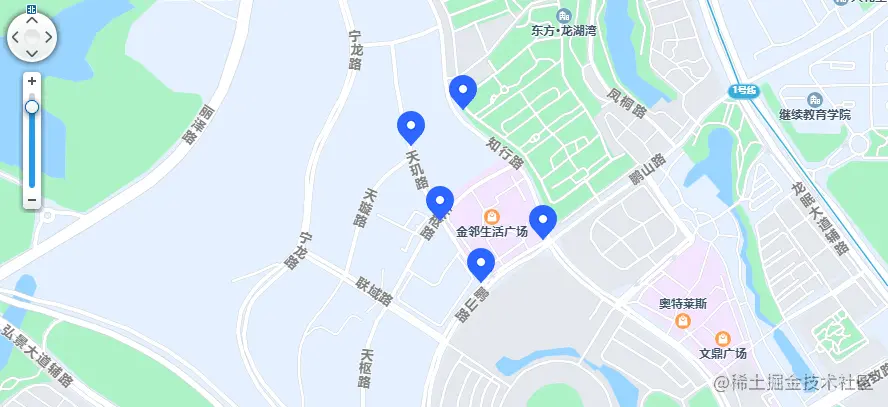The height and width of the screenshot is (407, 888).
Task: Select the marker on 天枢路 near 金邻生活广场
Action: [x=440, y=202]
